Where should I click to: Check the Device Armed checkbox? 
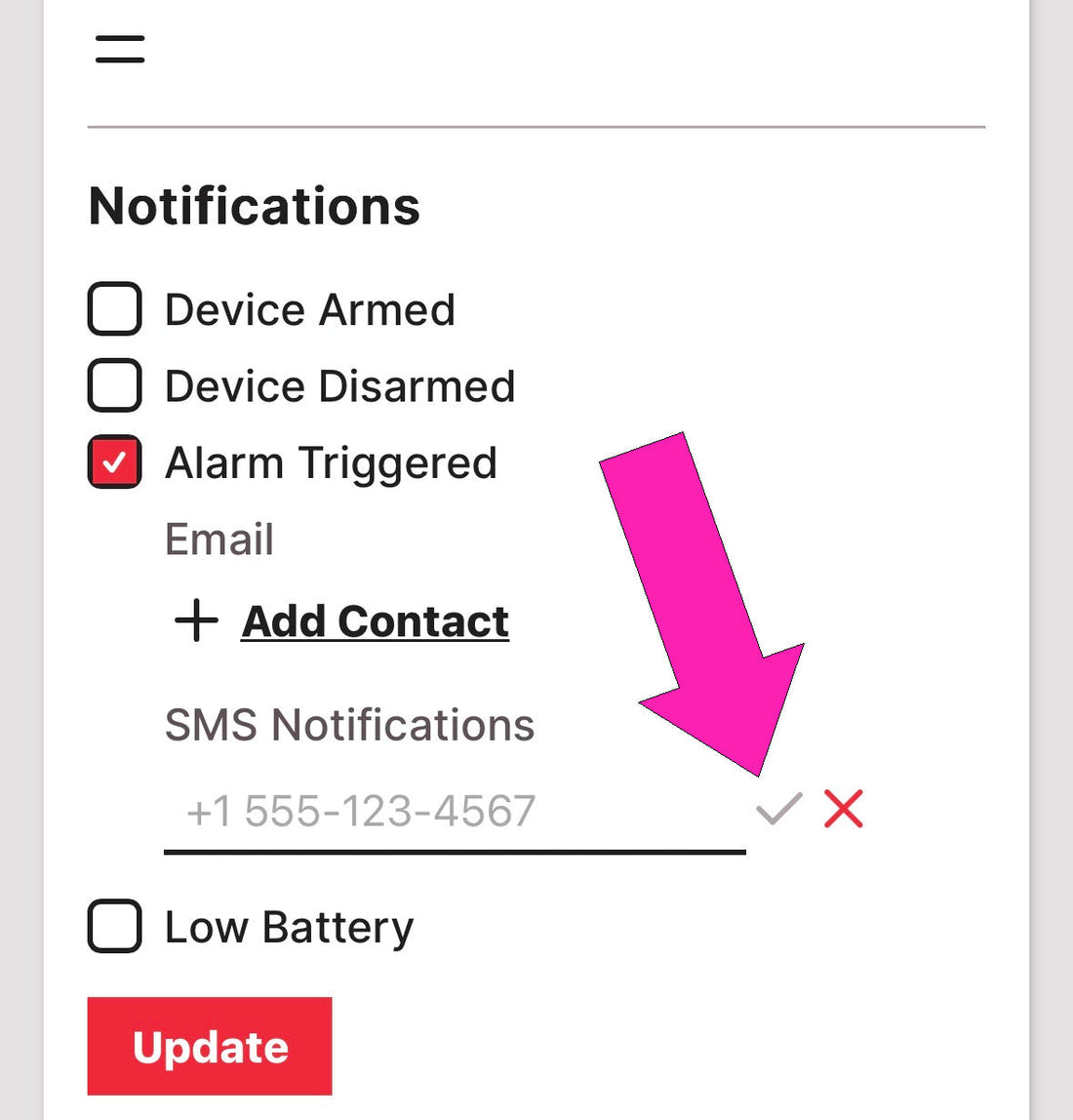point(115,309)
